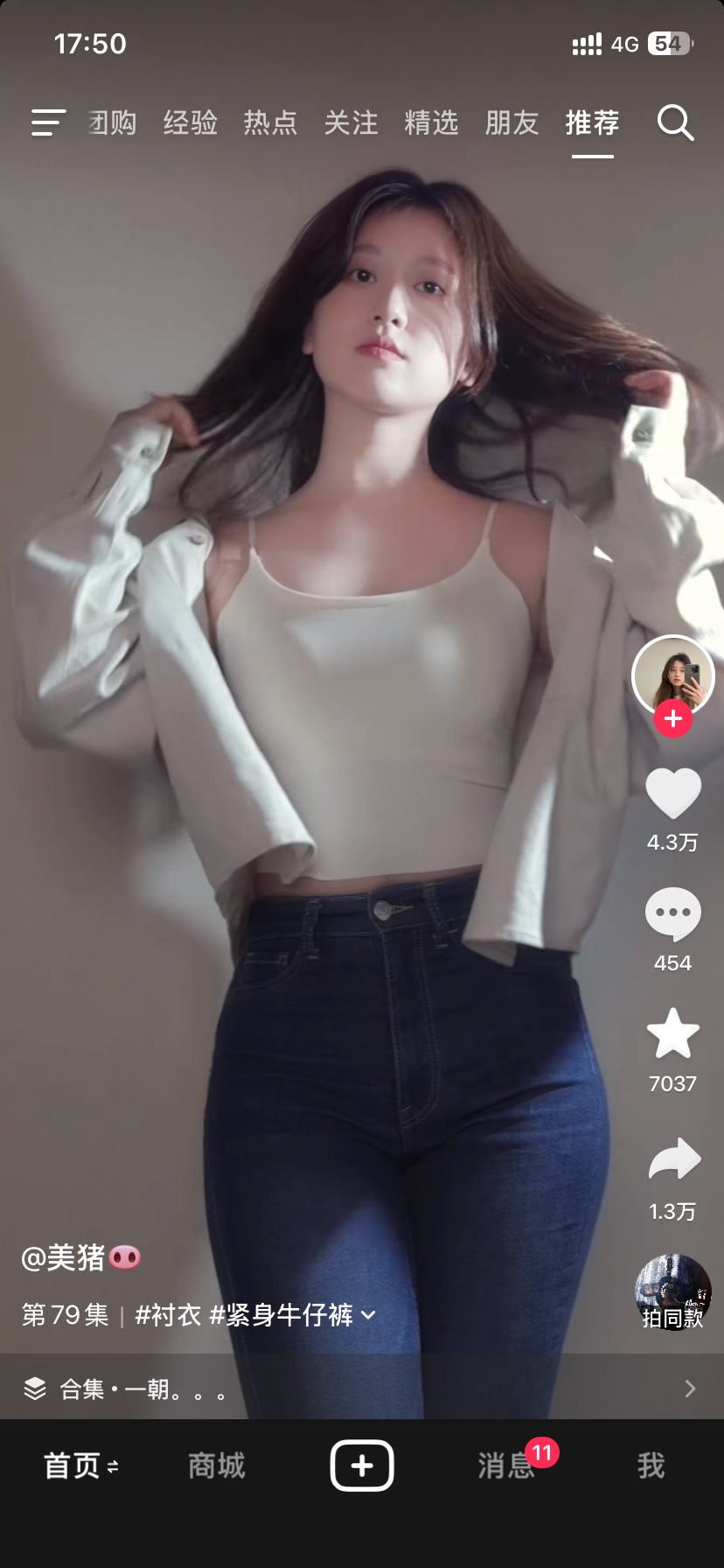Switch to the 热点 tab
Image resolution: width=724 pixels, height=1568 pixels.
point(270,122)
